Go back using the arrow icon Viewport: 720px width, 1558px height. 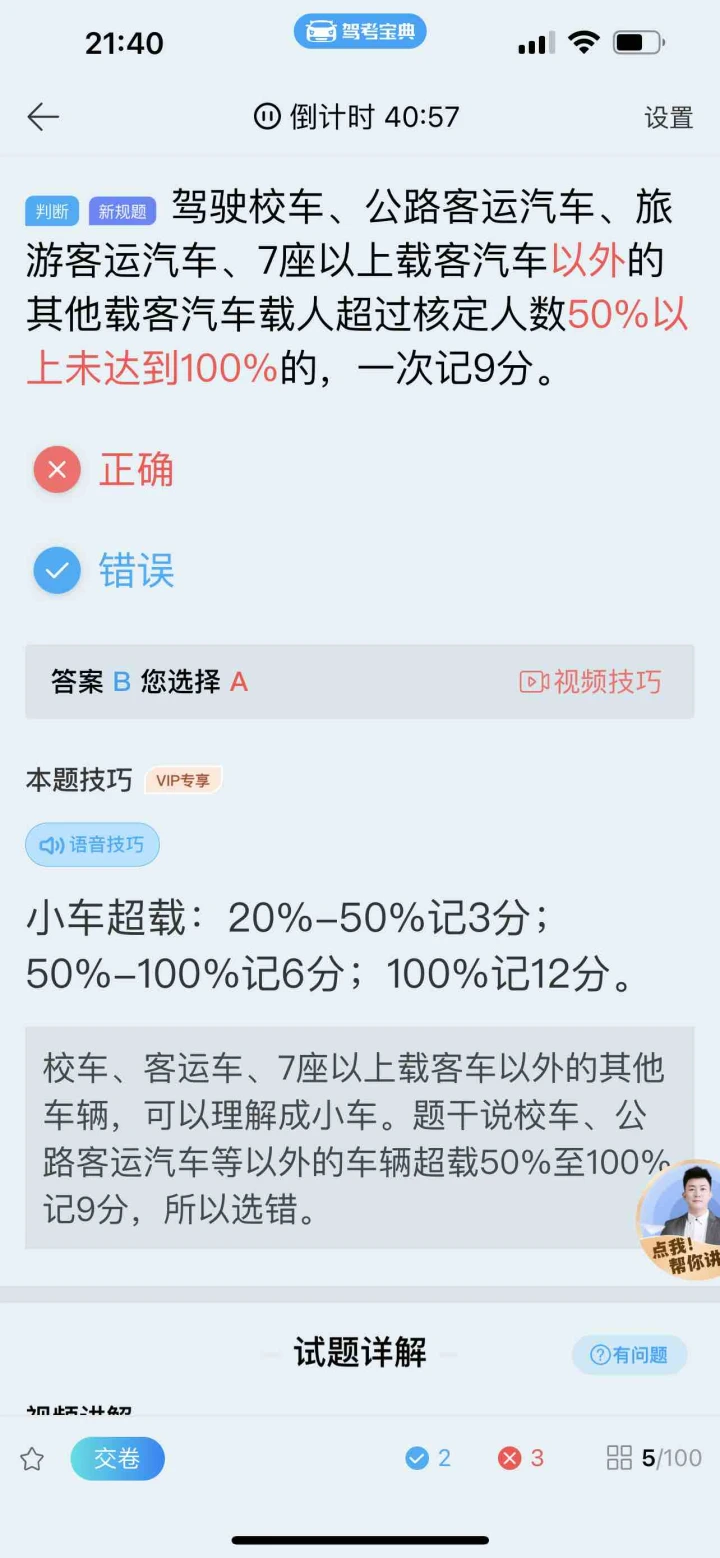click(x=43, y=117)
